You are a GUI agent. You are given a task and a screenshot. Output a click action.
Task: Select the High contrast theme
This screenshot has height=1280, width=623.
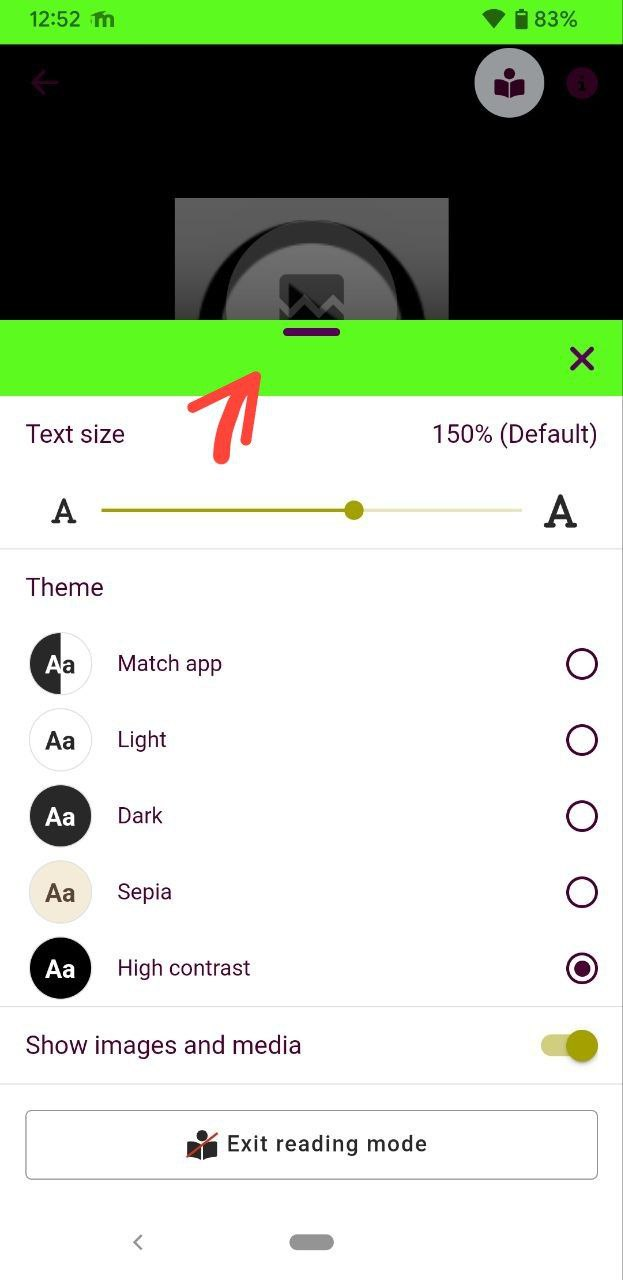[x=311, y=968]
